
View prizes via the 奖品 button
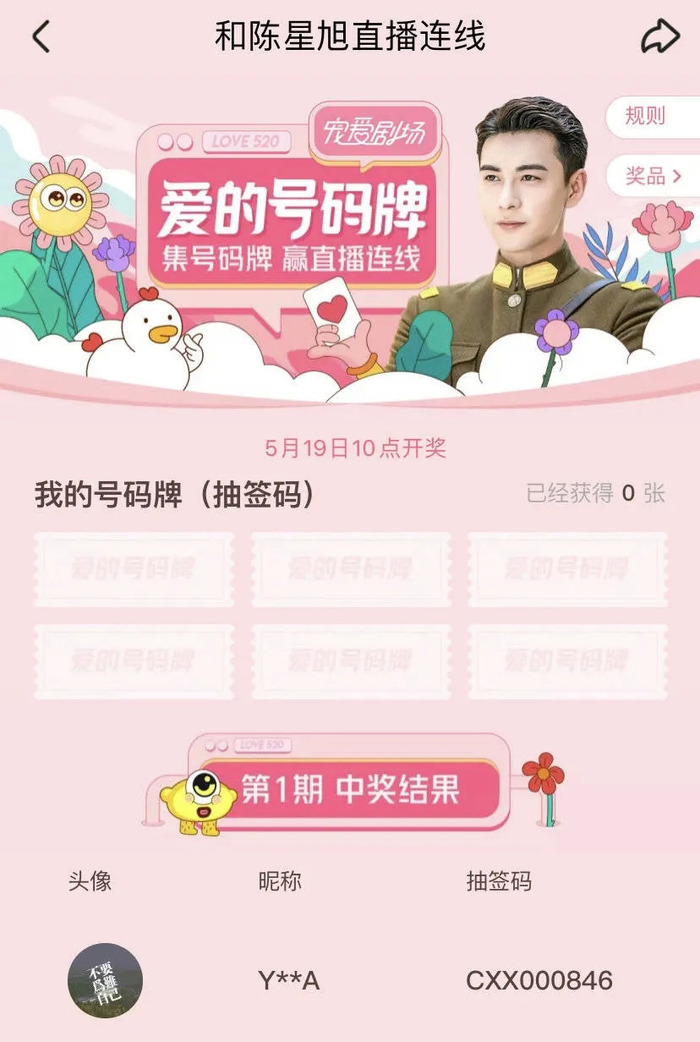coord(652,176)
